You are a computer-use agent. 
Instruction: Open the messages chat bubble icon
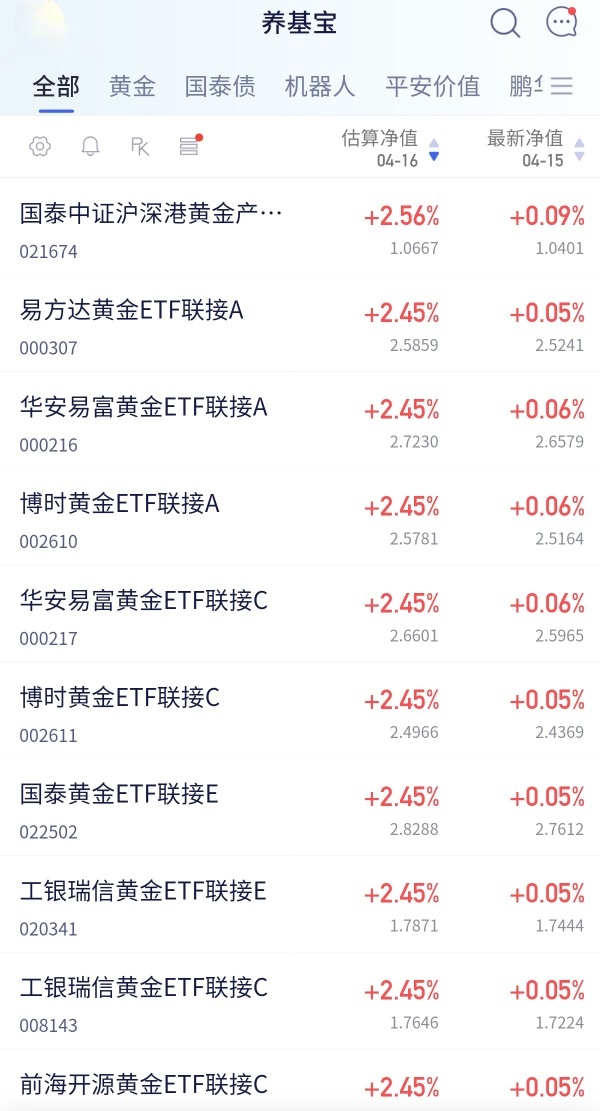[x=561, y=23]
